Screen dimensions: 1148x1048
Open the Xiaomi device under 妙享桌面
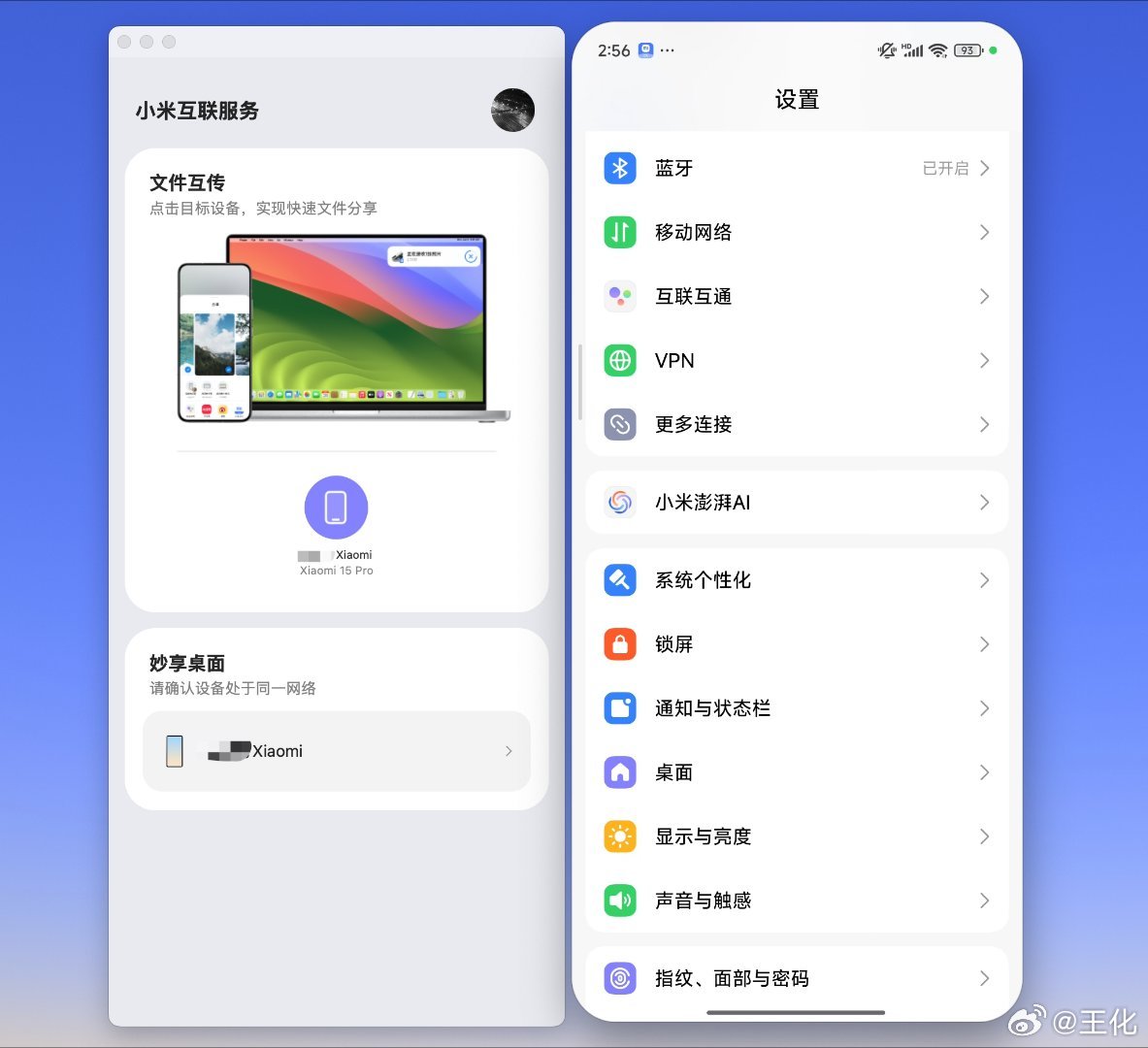click(336, 751)
